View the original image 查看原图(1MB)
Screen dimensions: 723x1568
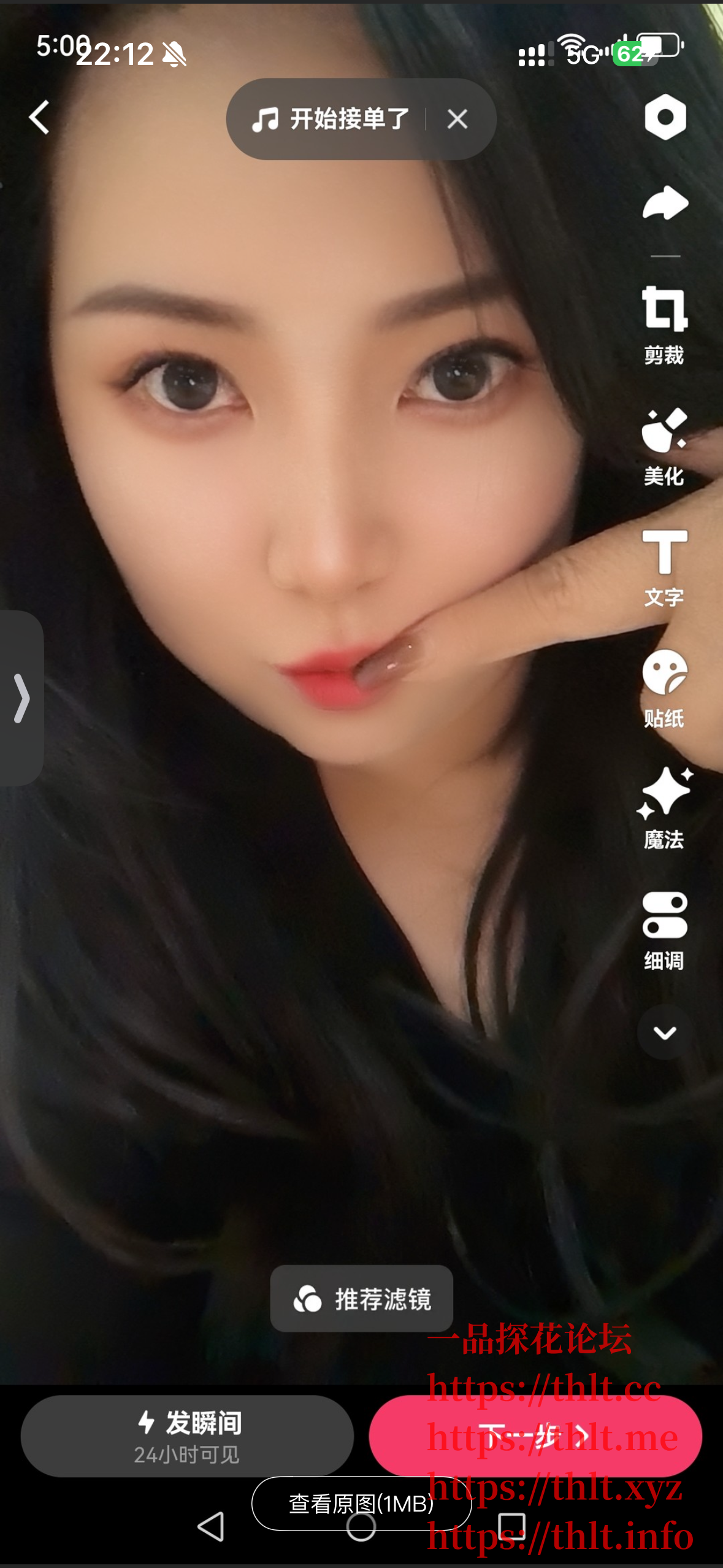(361, 1504)
